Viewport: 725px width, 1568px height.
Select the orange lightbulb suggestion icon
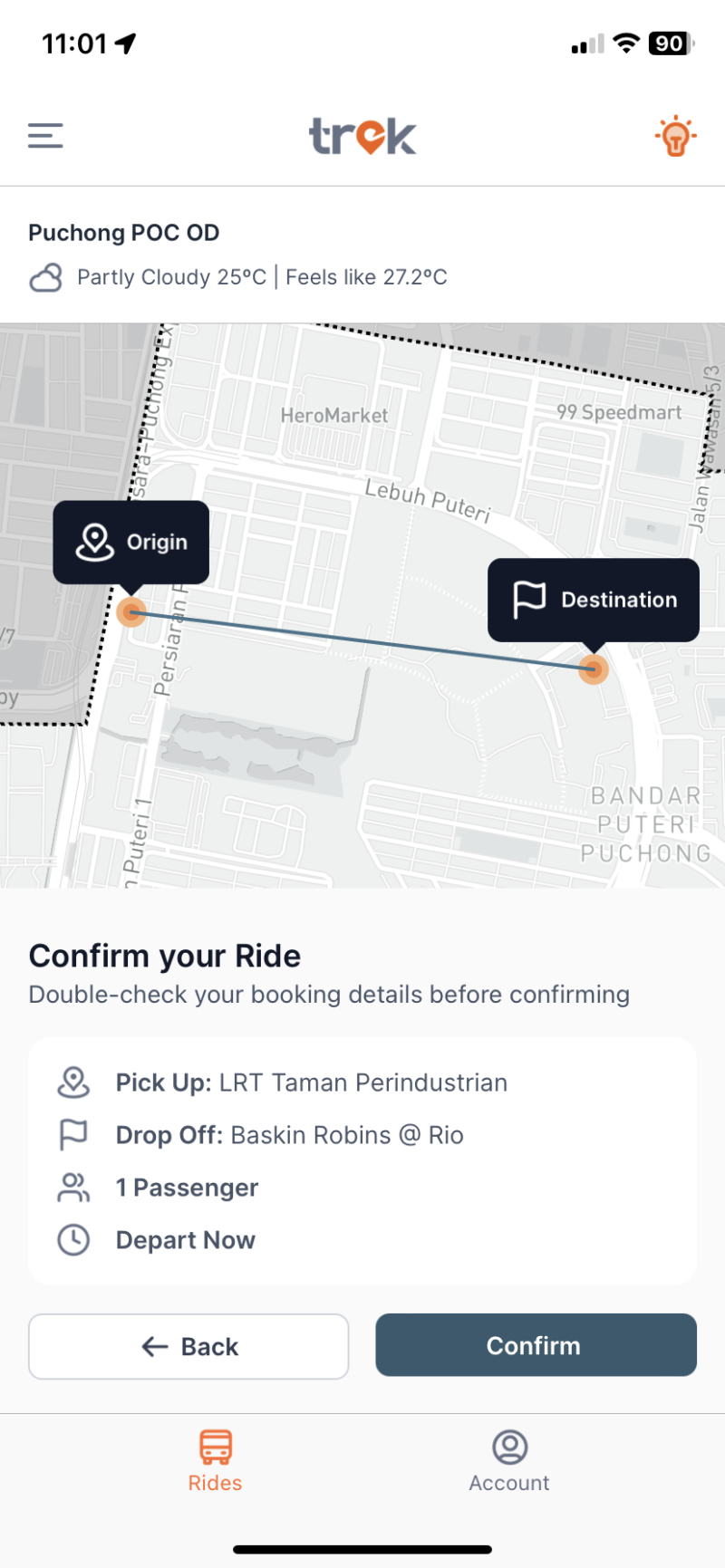click(676, 136)
